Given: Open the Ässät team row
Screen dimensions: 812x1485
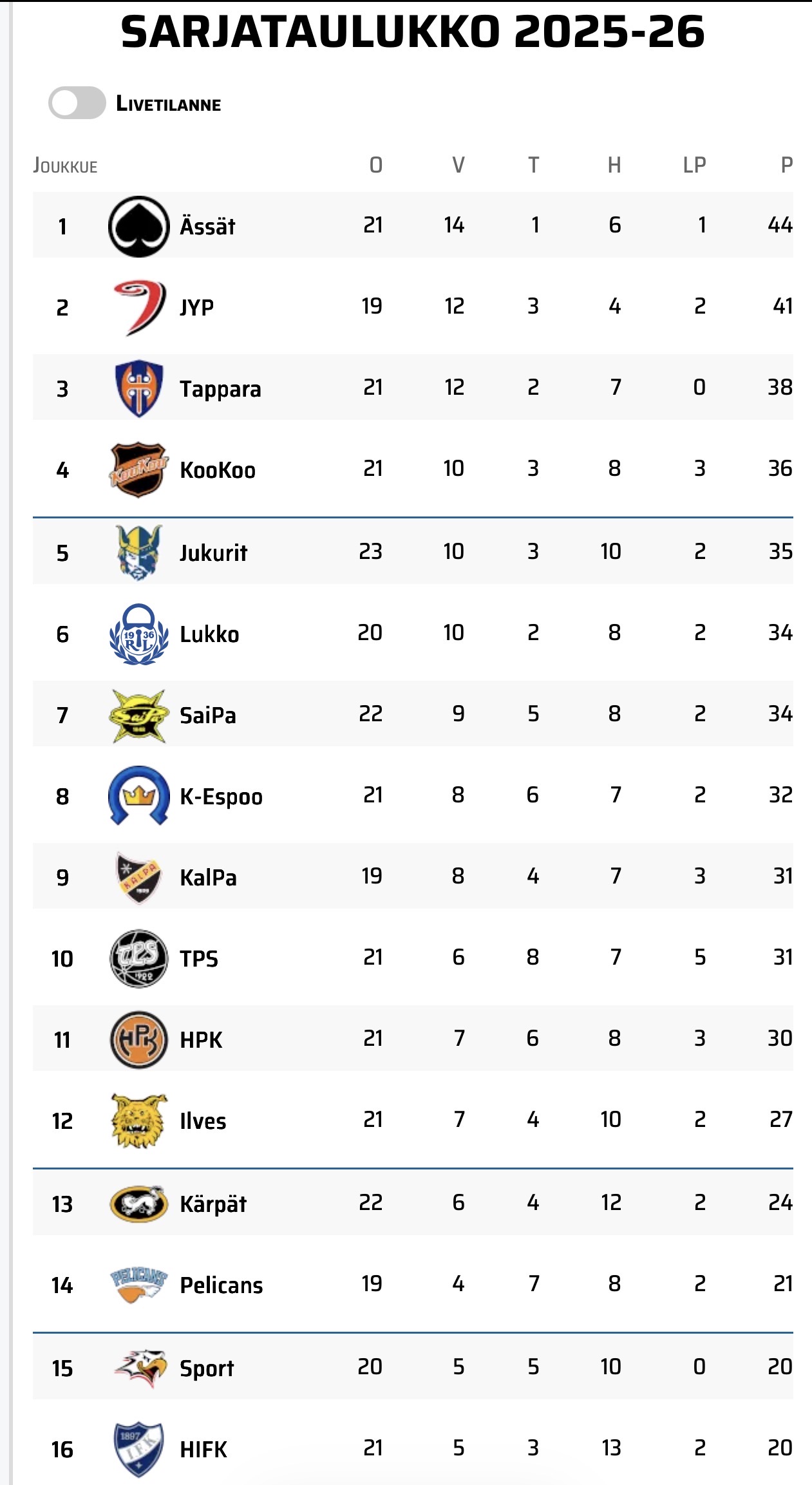Looking at the screenshot, I should point(207,226).
